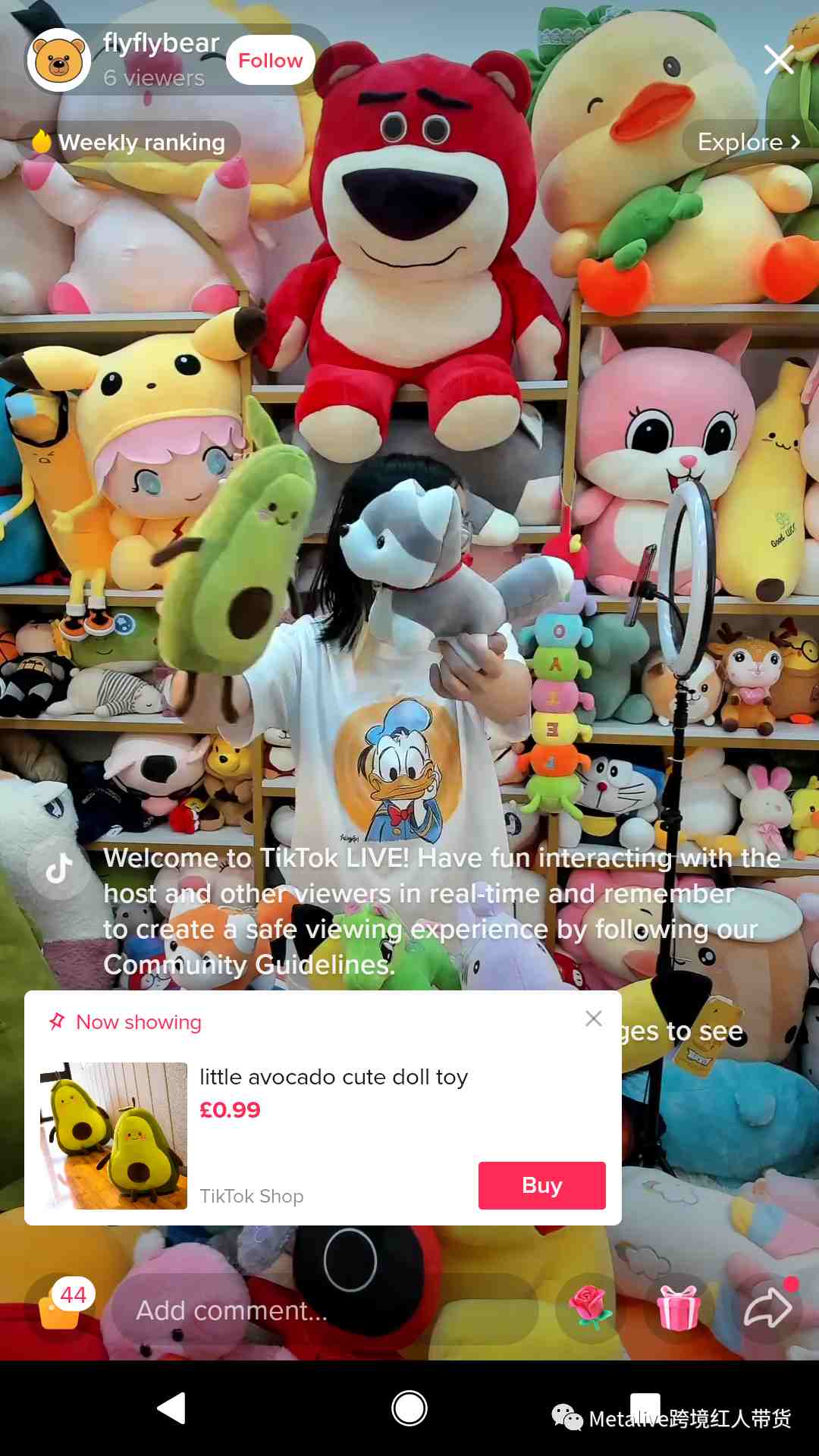The width and height of the screenshot is (819, 1456).
Task: Follow flyflybear
Action: coord(270,61)
